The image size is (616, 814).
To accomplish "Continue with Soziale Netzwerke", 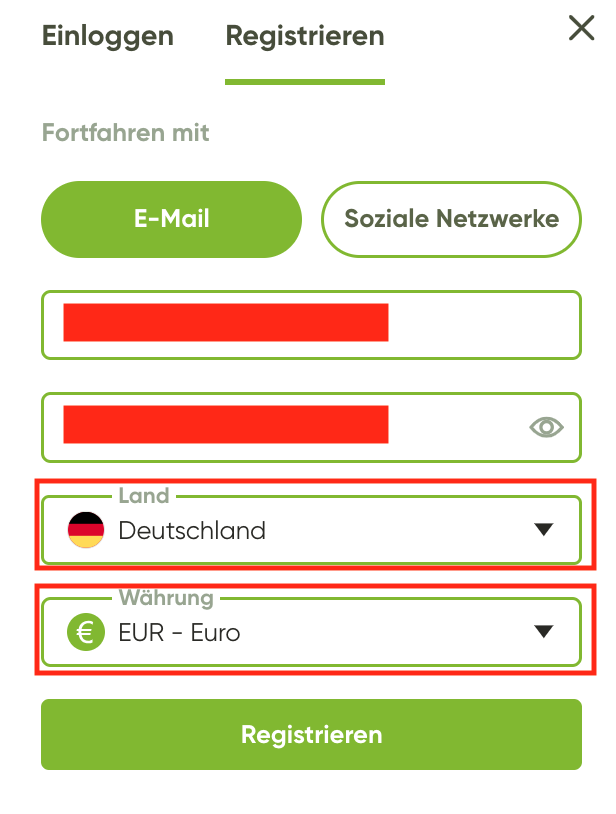I will click(x=451, y=219).
